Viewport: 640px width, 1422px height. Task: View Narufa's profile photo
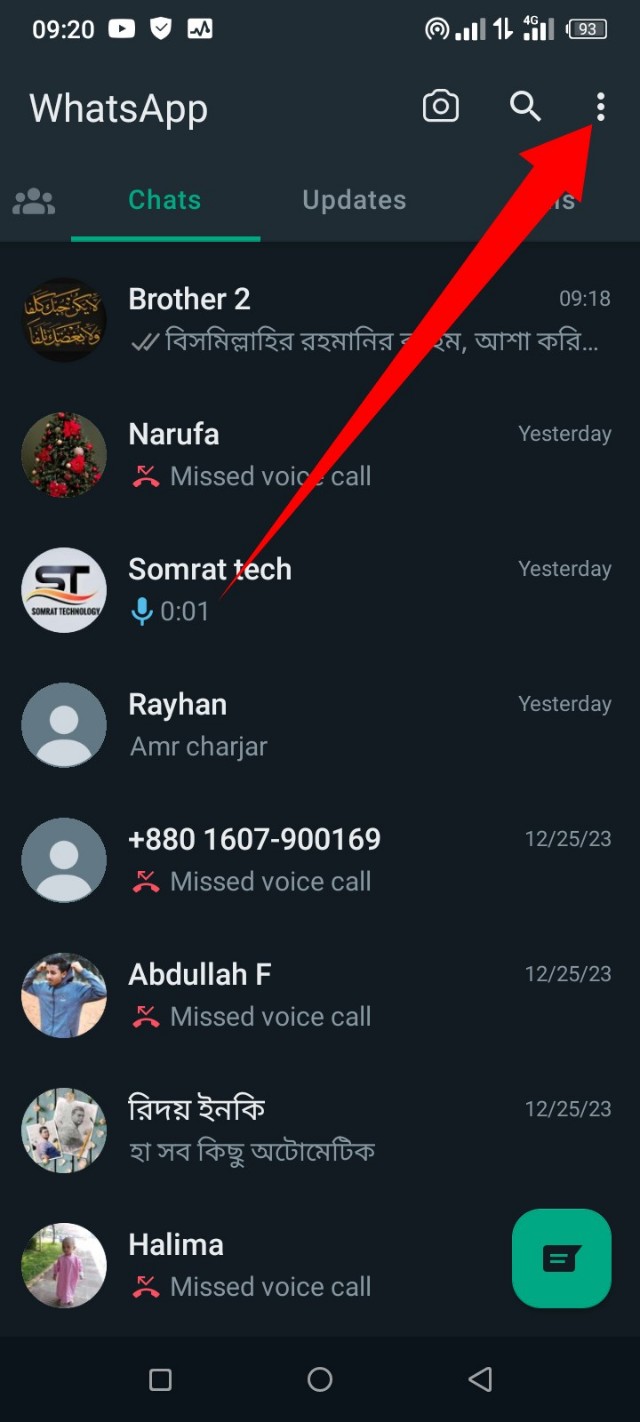64,455
